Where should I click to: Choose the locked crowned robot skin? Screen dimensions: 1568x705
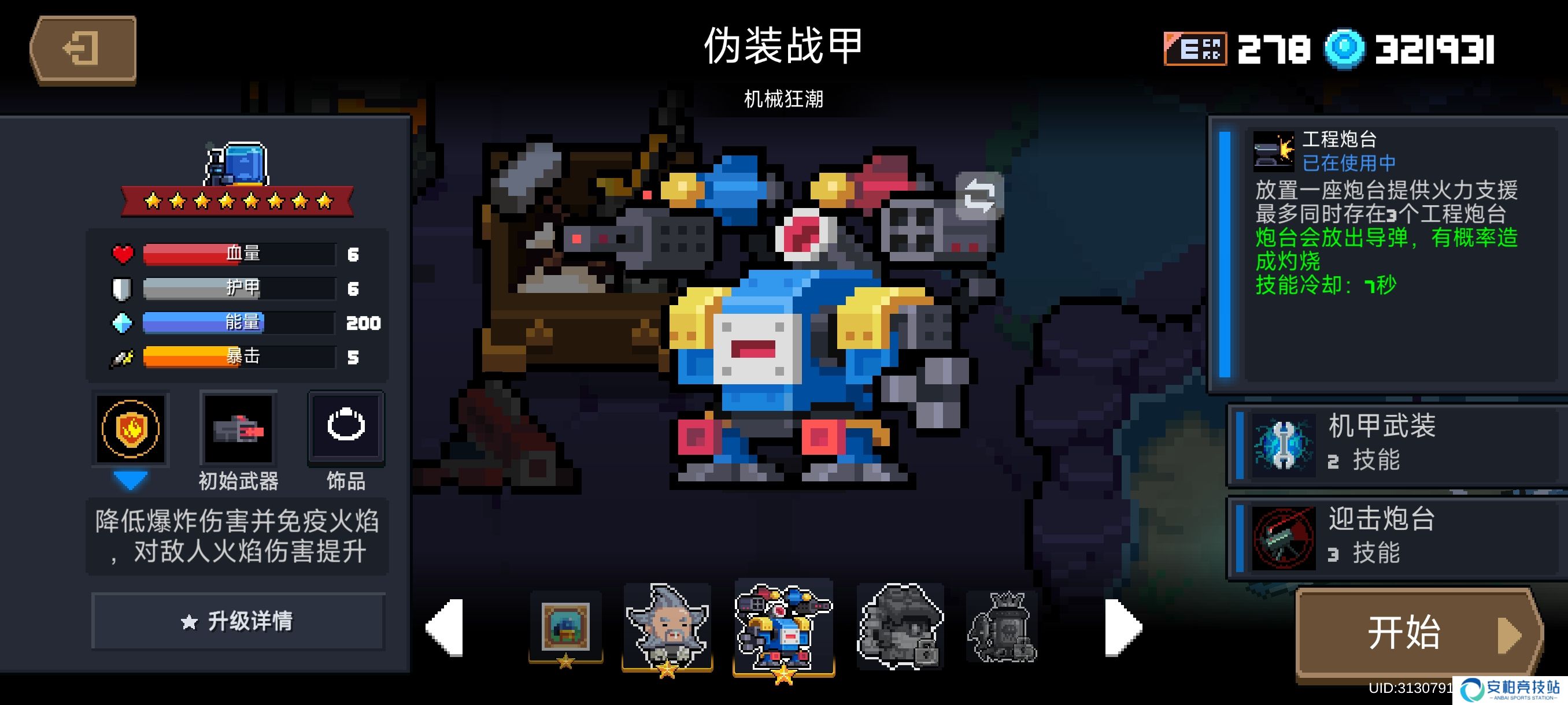coord(1003,627)
